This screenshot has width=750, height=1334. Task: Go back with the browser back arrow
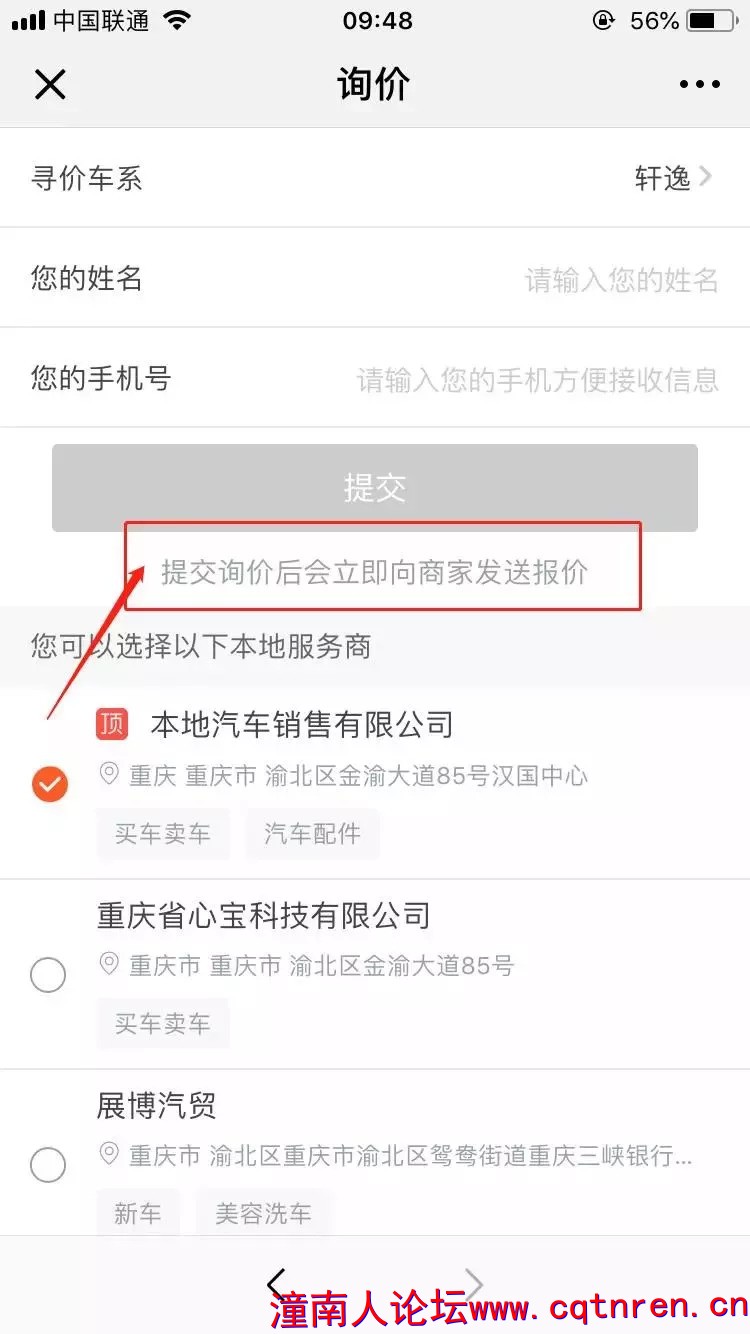tap(276, 1283)
